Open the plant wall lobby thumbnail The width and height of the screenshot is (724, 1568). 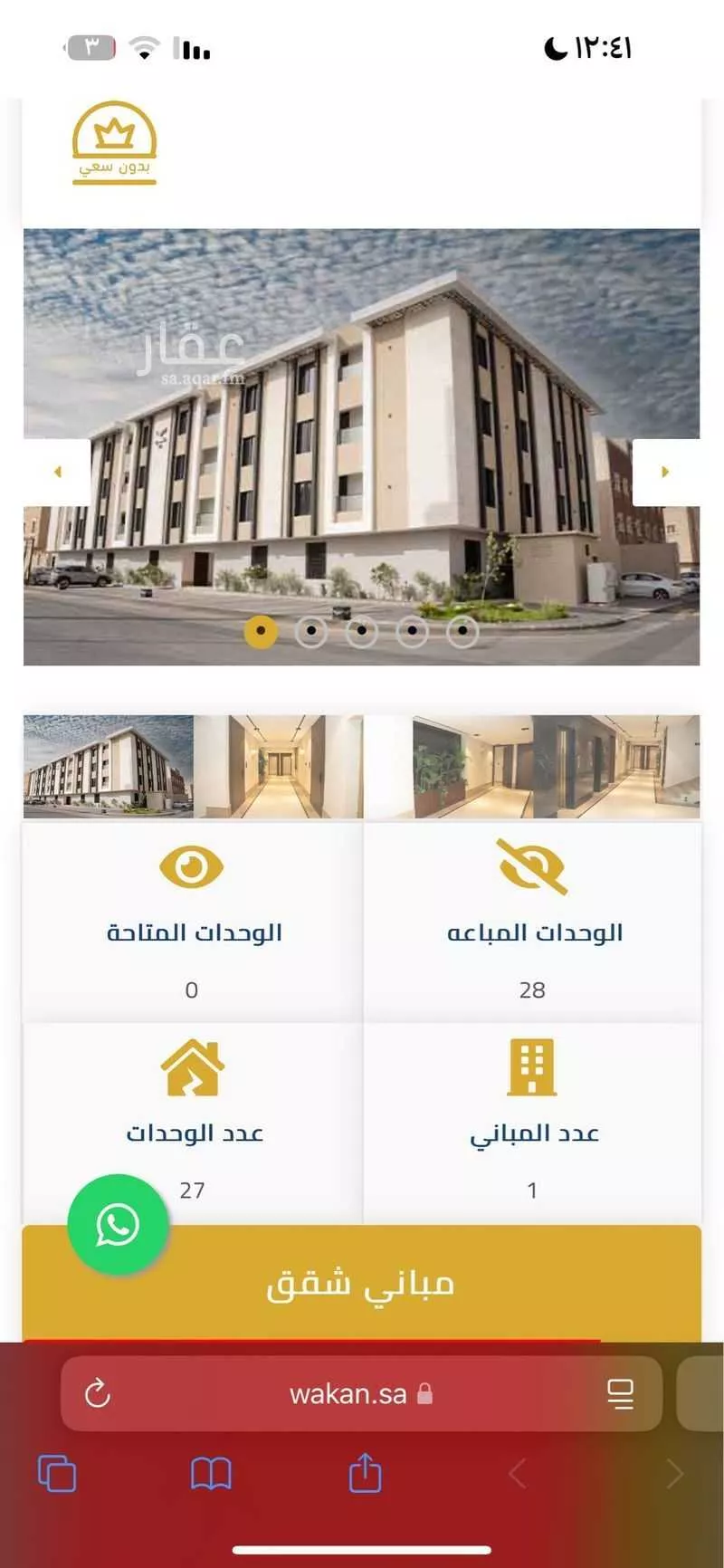(449, 767)
